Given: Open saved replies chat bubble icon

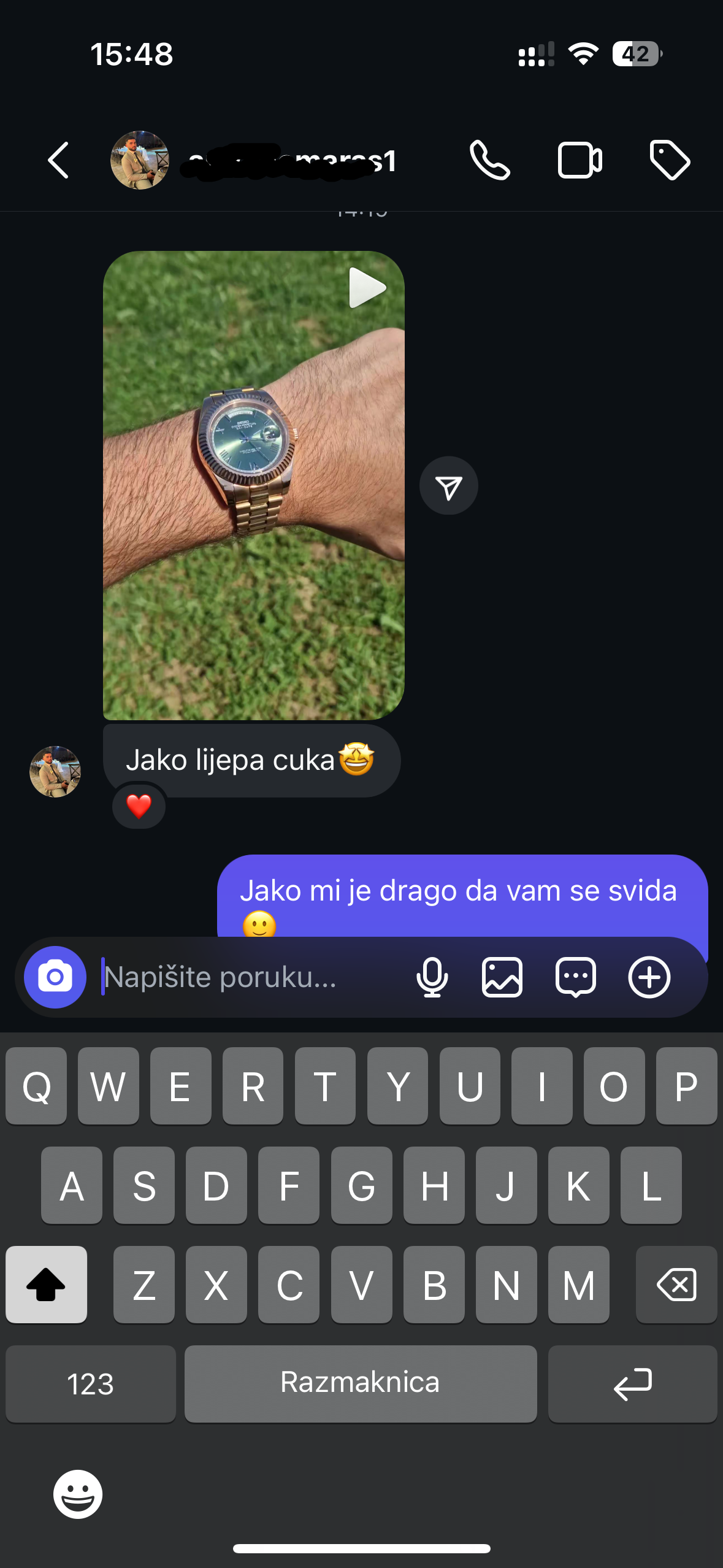Looking at the screenshot, I should point(575,977).
